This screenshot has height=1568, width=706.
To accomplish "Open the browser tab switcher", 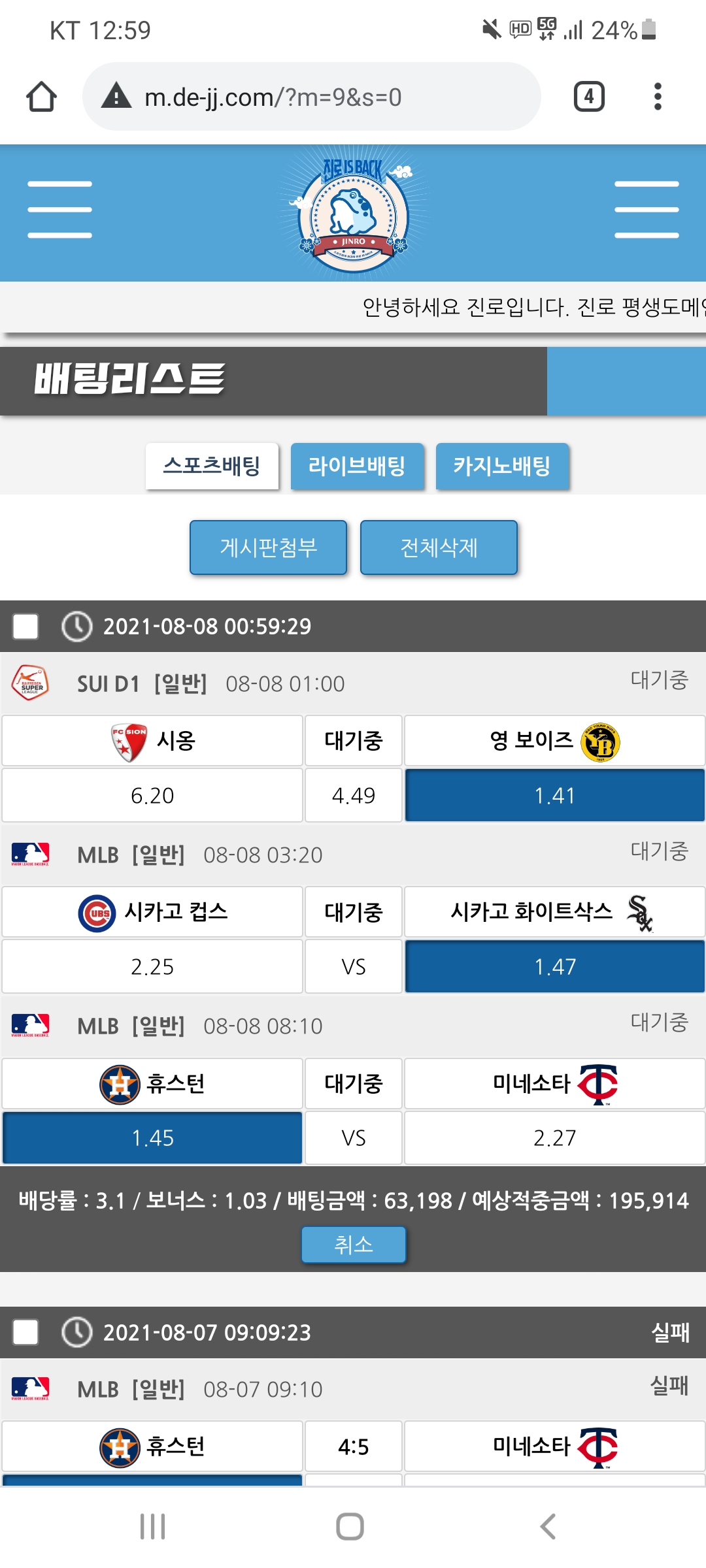I will pyautogui.click(x=588, y=97).
